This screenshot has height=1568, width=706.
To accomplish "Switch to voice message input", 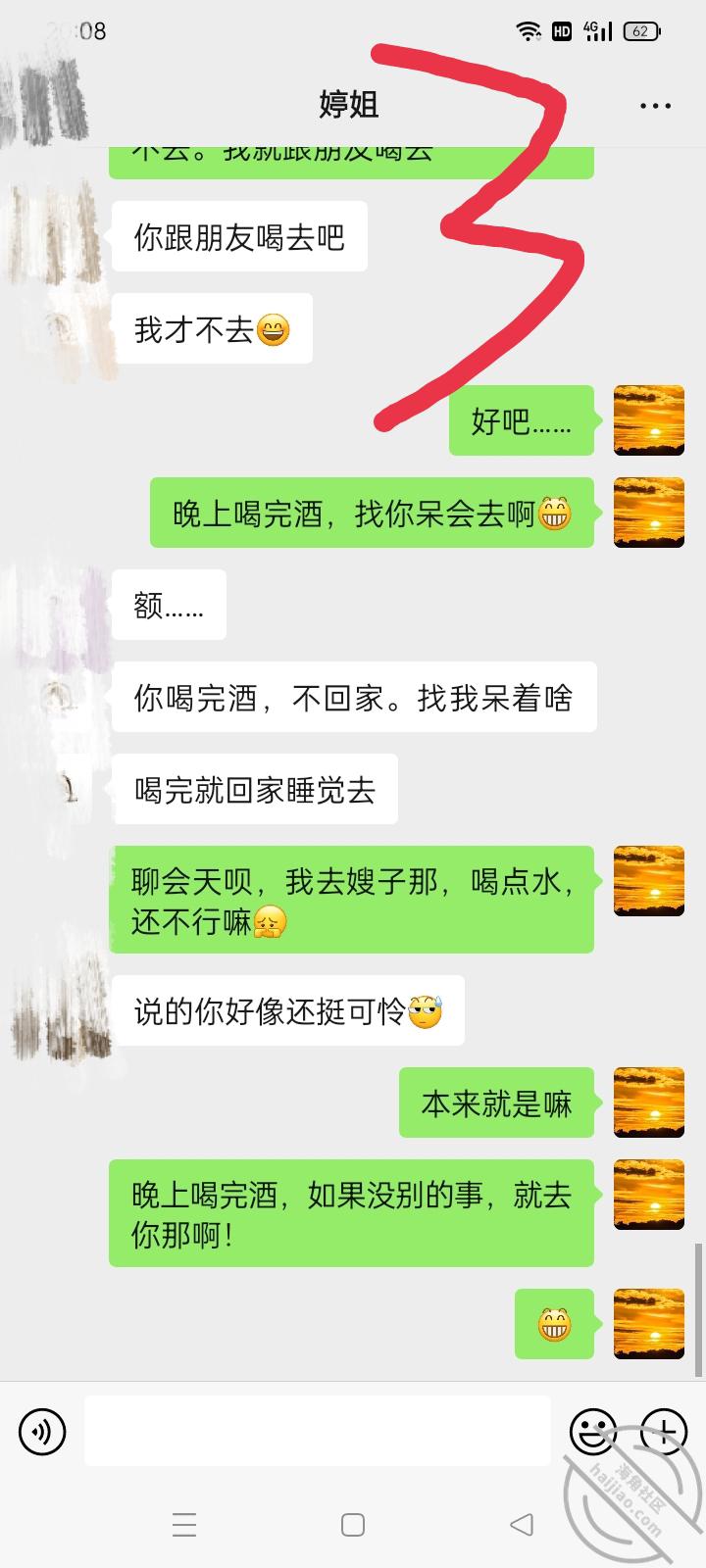I will pos(42,1432).
